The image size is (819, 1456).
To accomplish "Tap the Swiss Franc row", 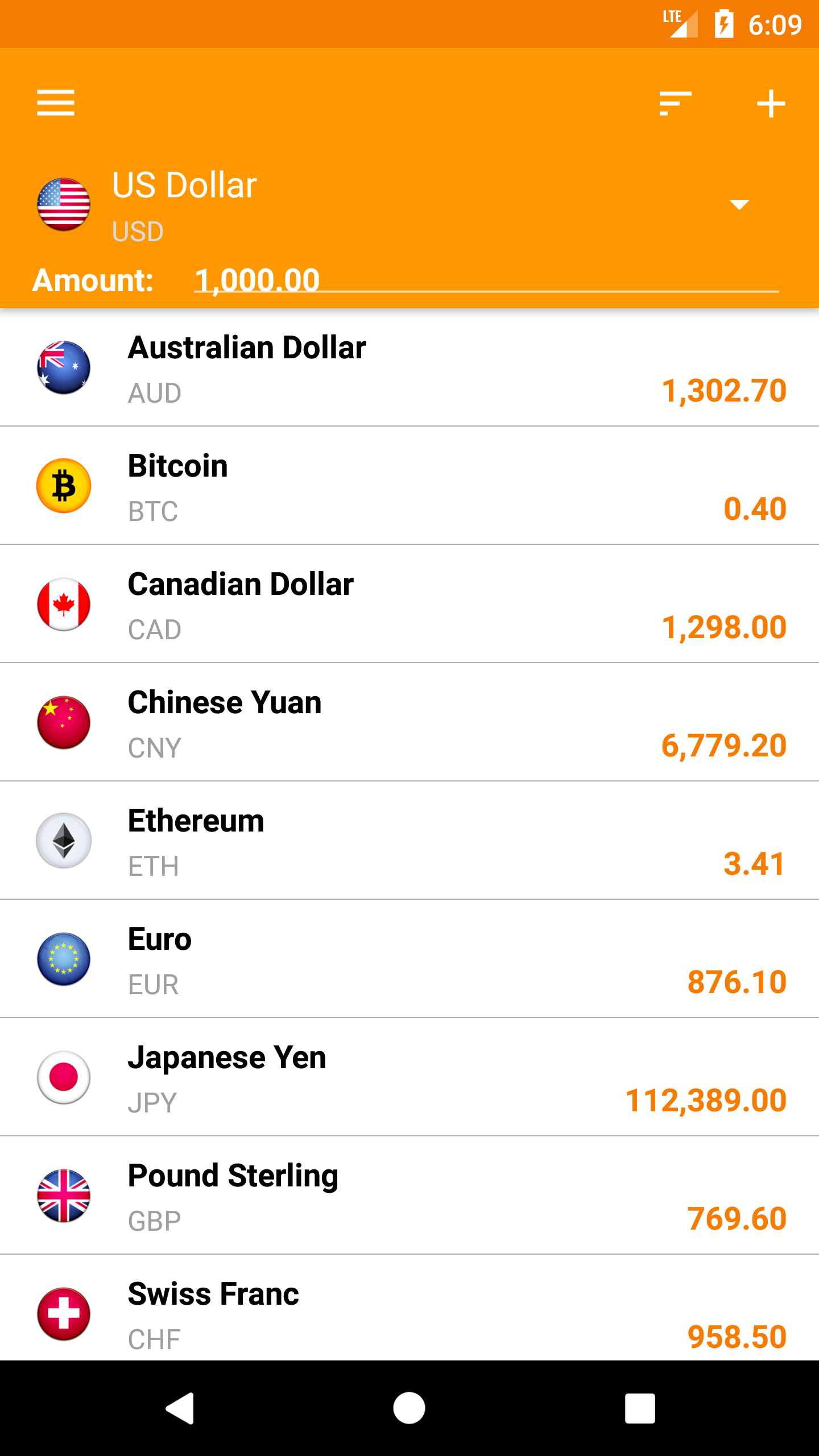I will click(409, 1308).
